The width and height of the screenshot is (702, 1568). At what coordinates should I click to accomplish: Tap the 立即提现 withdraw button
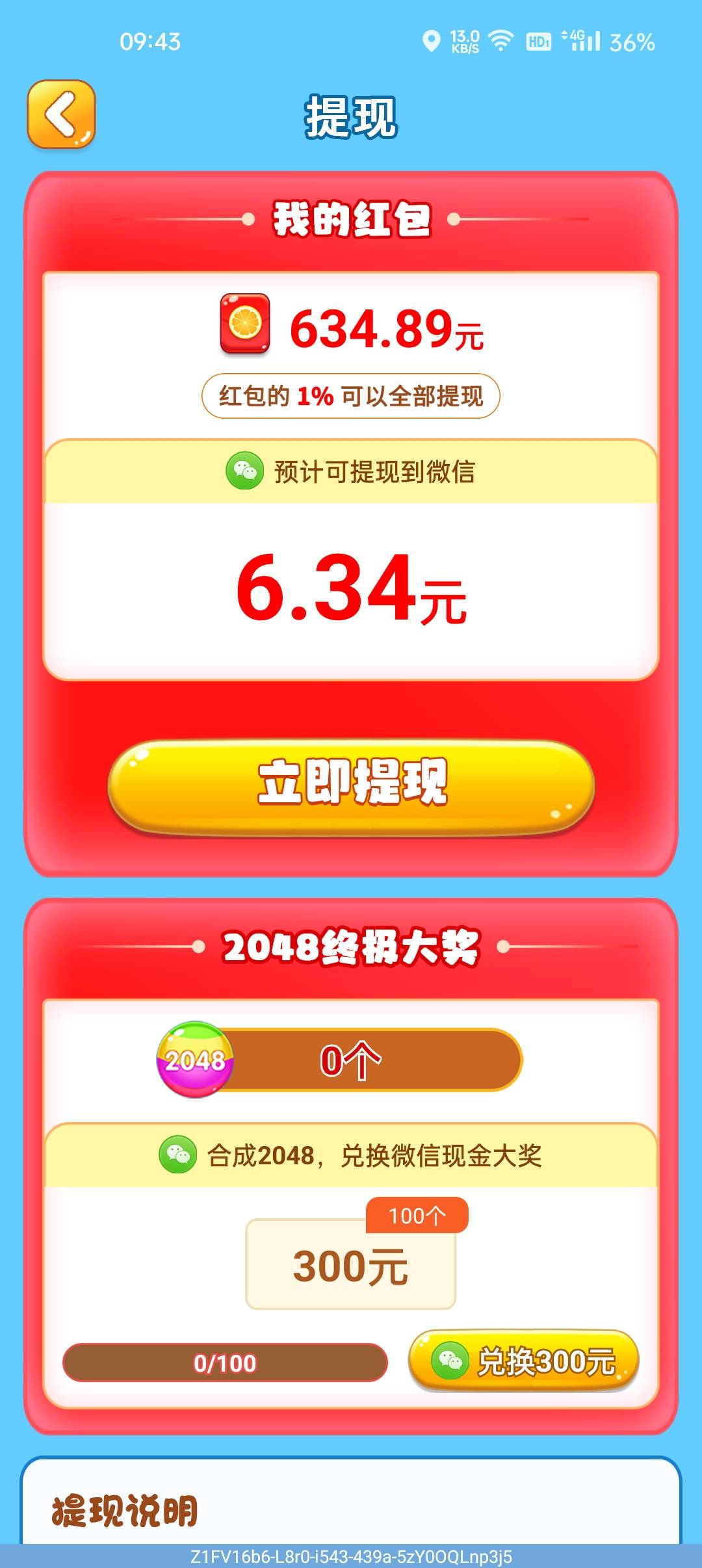(351, 785)
